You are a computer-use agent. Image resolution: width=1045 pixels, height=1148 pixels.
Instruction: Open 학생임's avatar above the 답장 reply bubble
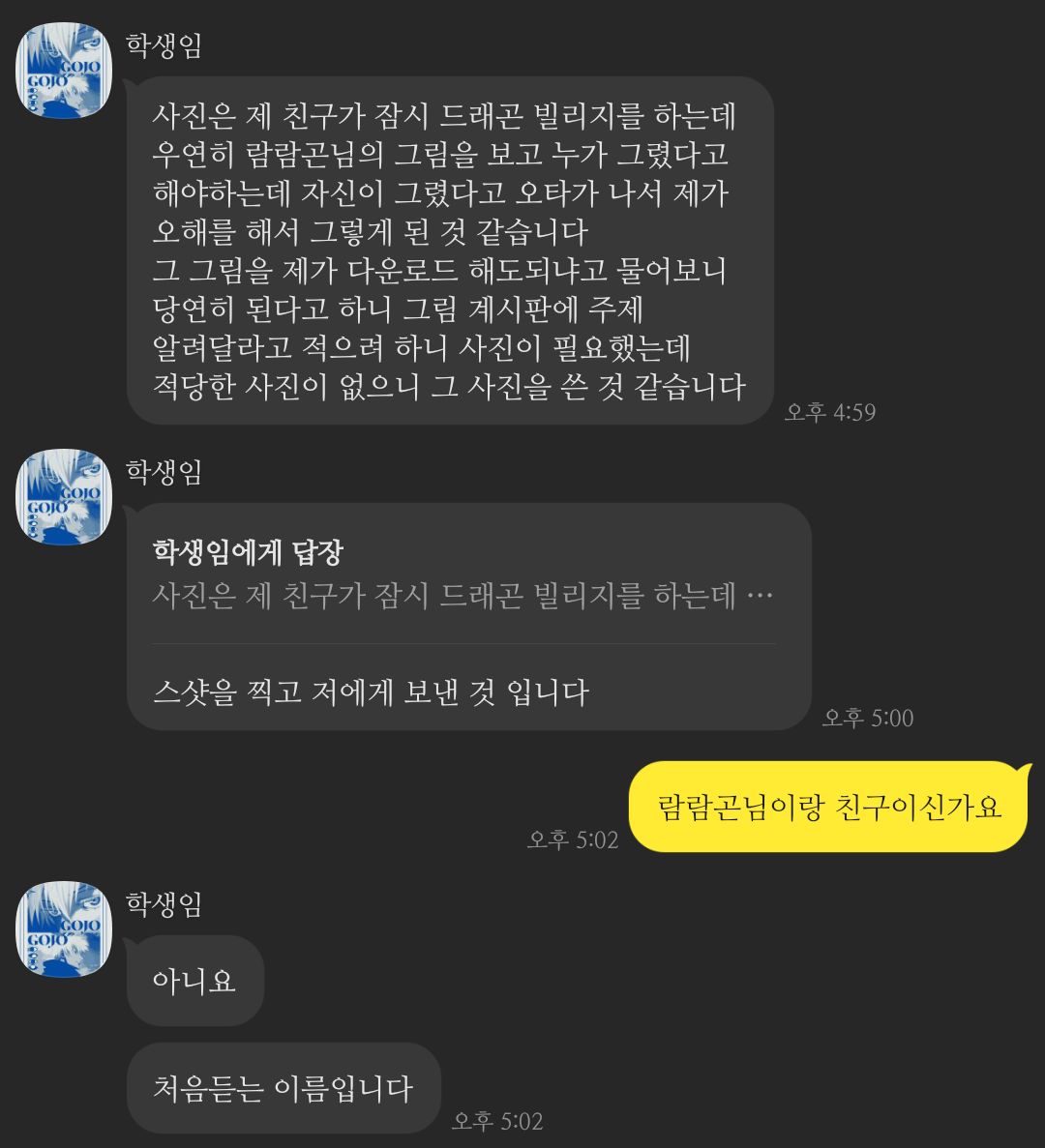(64, 497)
